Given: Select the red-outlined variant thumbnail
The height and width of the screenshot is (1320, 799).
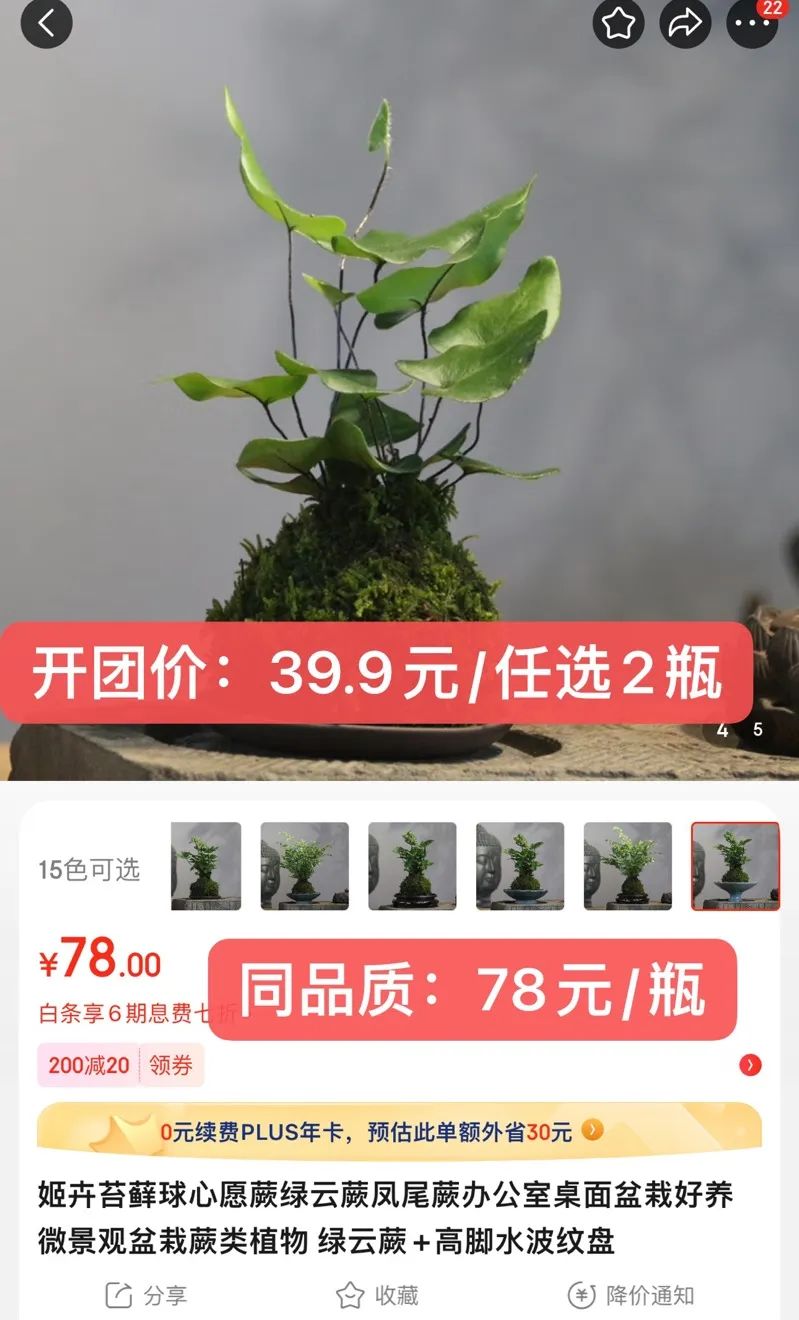Looking at the screenshot, I should click(735, 866).
